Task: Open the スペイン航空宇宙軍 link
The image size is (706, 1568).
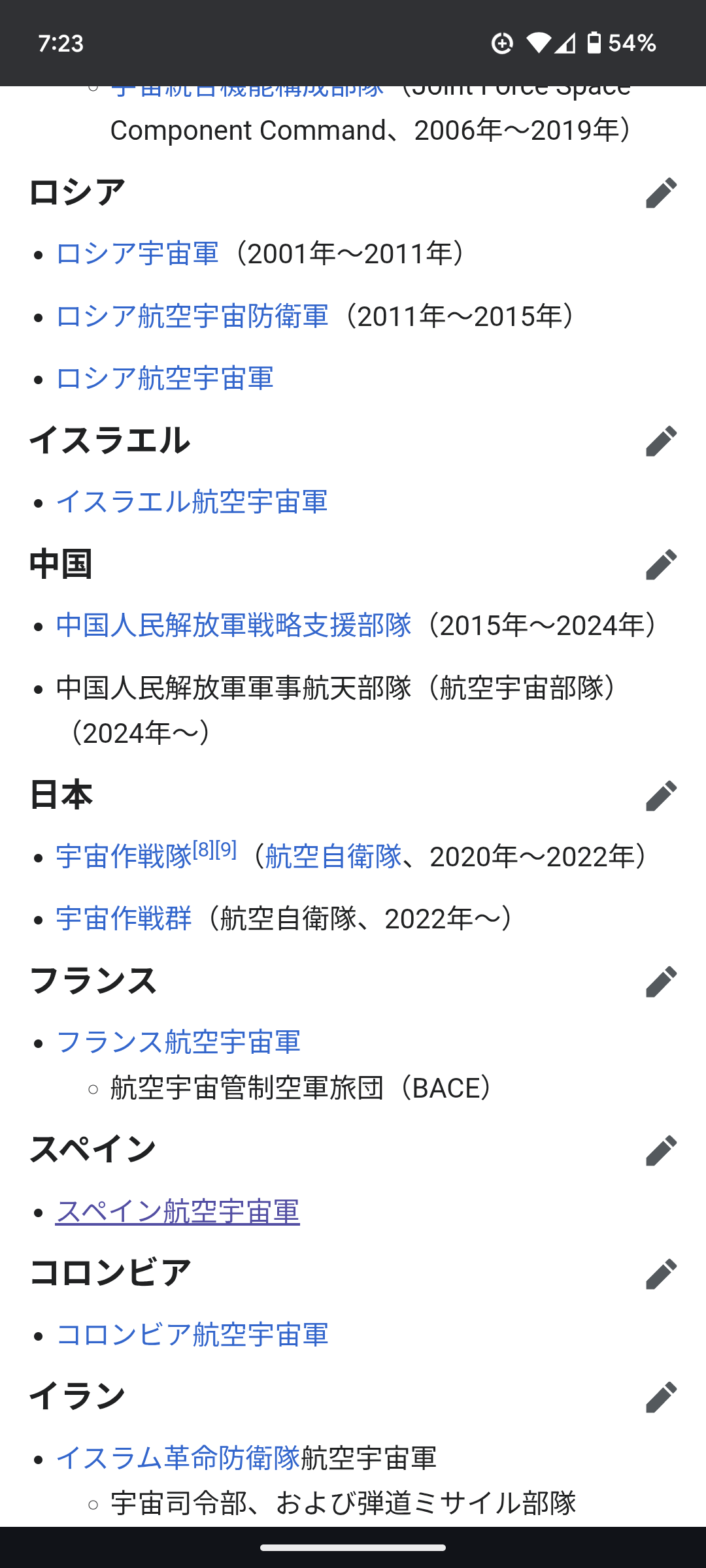Action: (178, 1212)
